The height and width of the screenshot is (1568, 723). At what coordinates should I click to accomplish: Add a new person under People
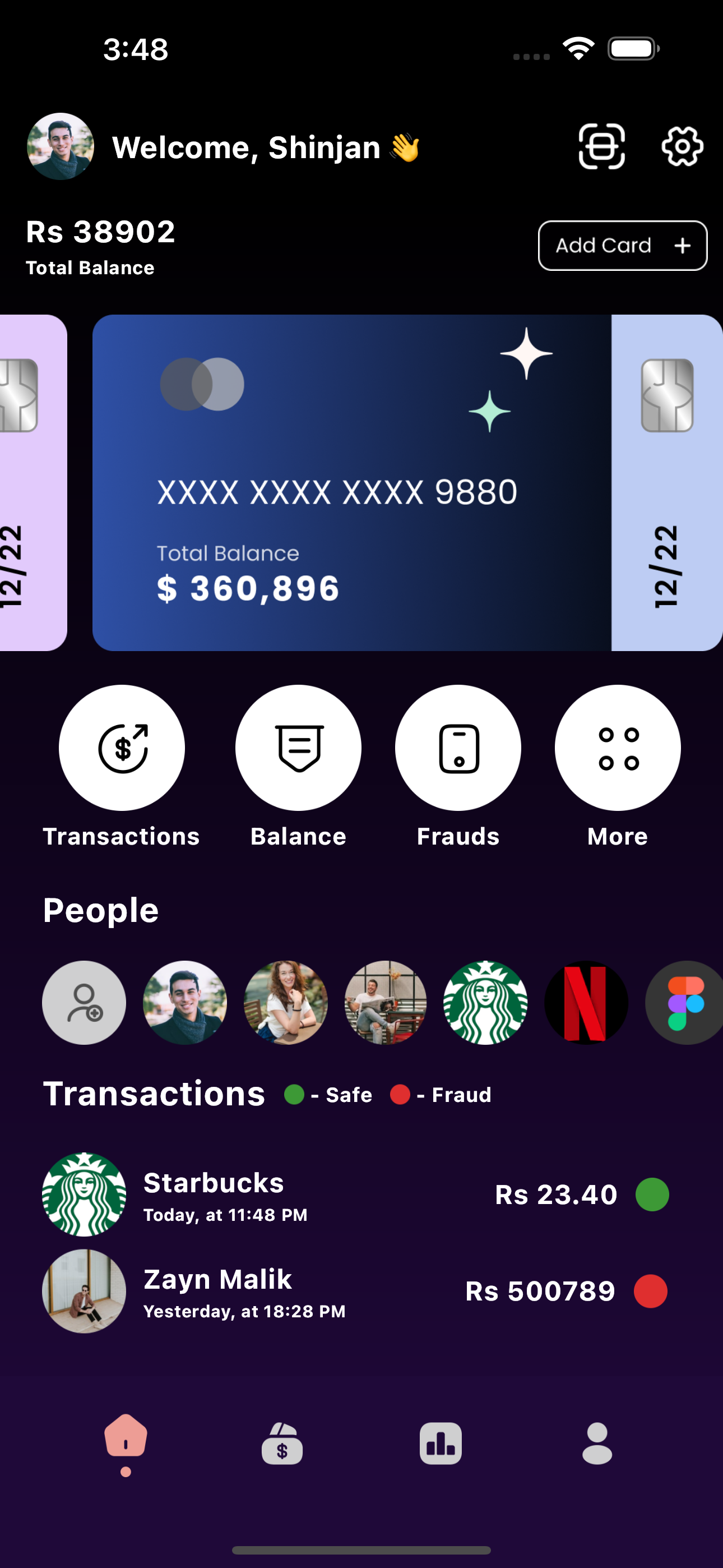[84, 1002]
